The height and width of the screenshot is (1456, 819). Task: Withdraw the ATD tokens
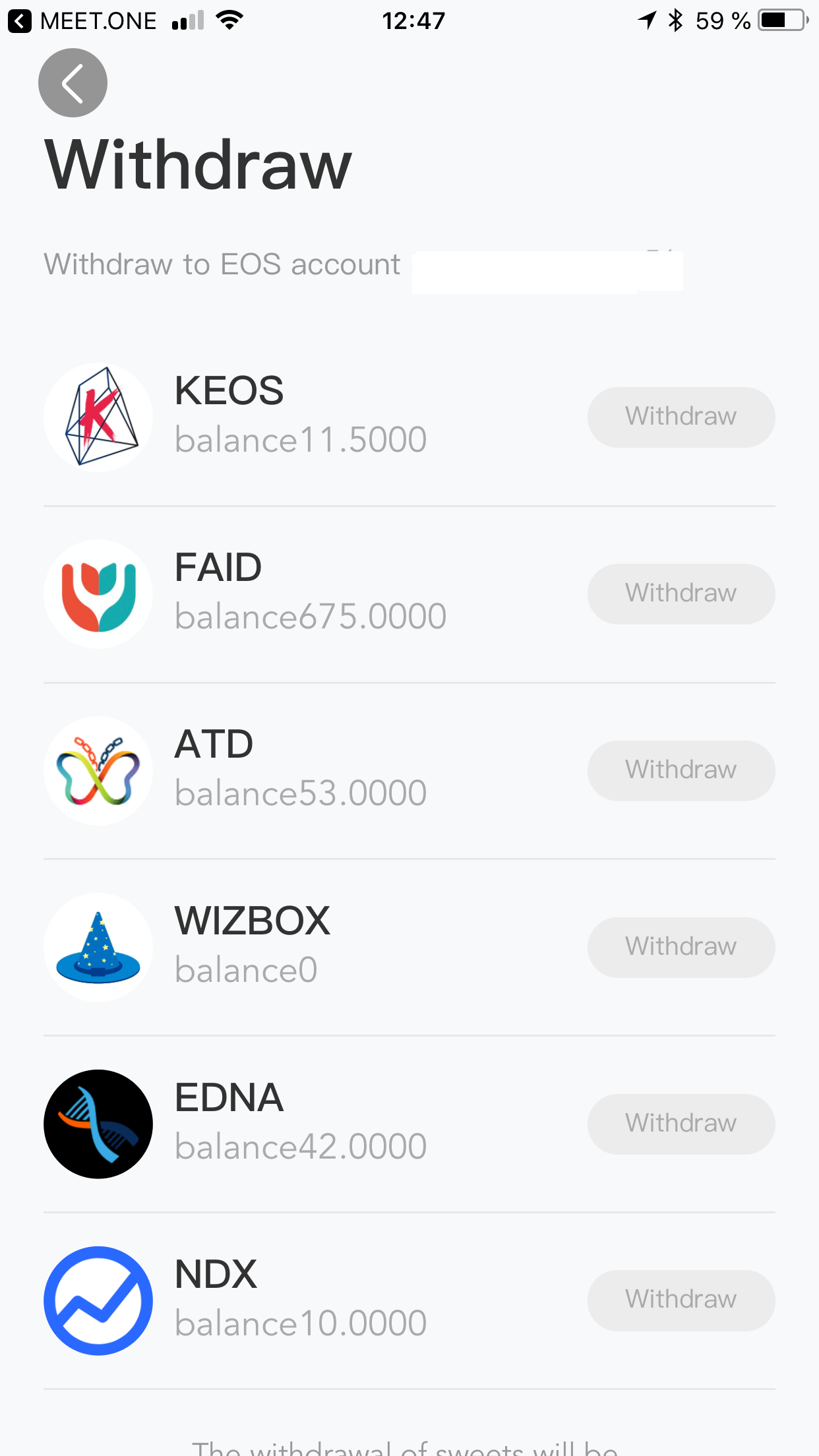tap(681, 770)
